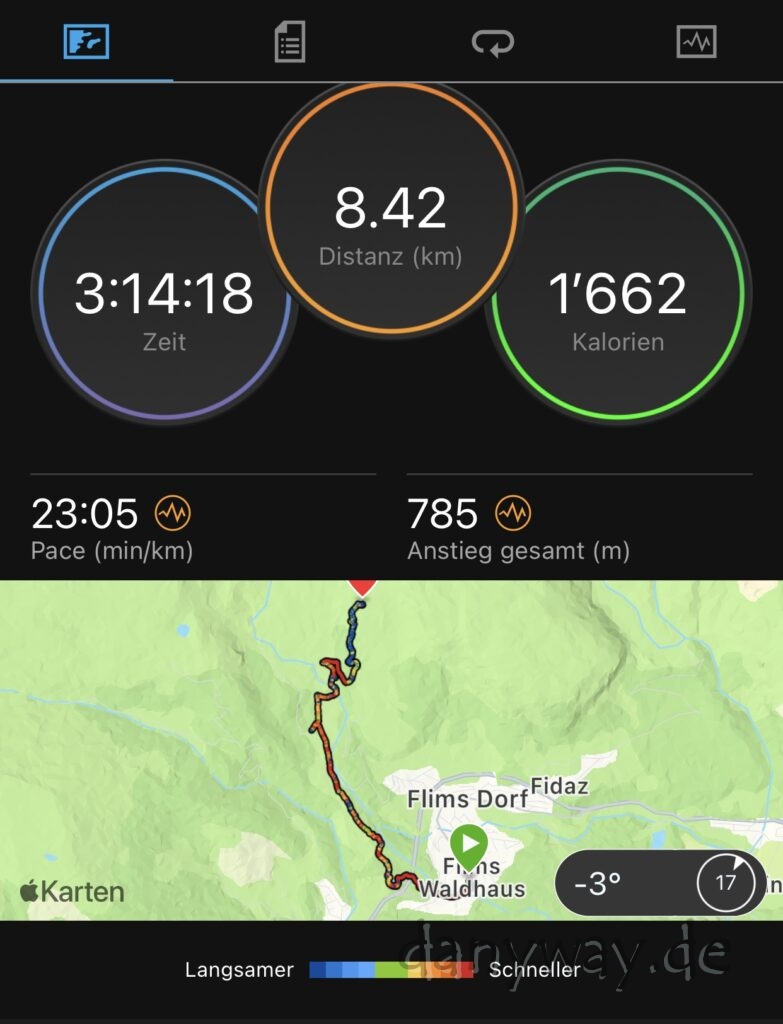The height and width of the screenshot is (1024, 783).
Task: Switch to the overview tab
Action: 86,42
